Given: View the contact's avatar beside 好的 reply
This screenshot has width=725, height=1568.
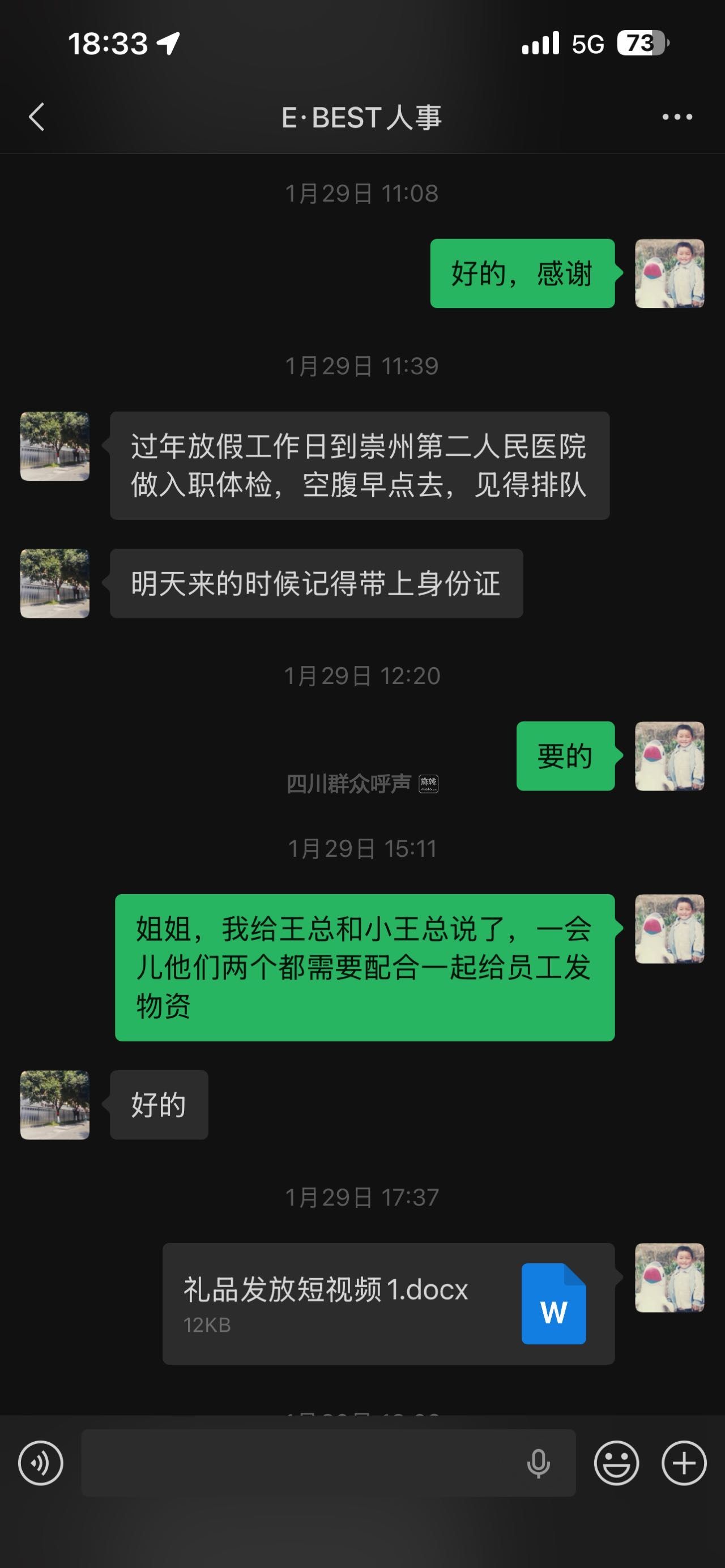Looking at the screenshot, I should pyautogui.click(x=55, y=1105).
